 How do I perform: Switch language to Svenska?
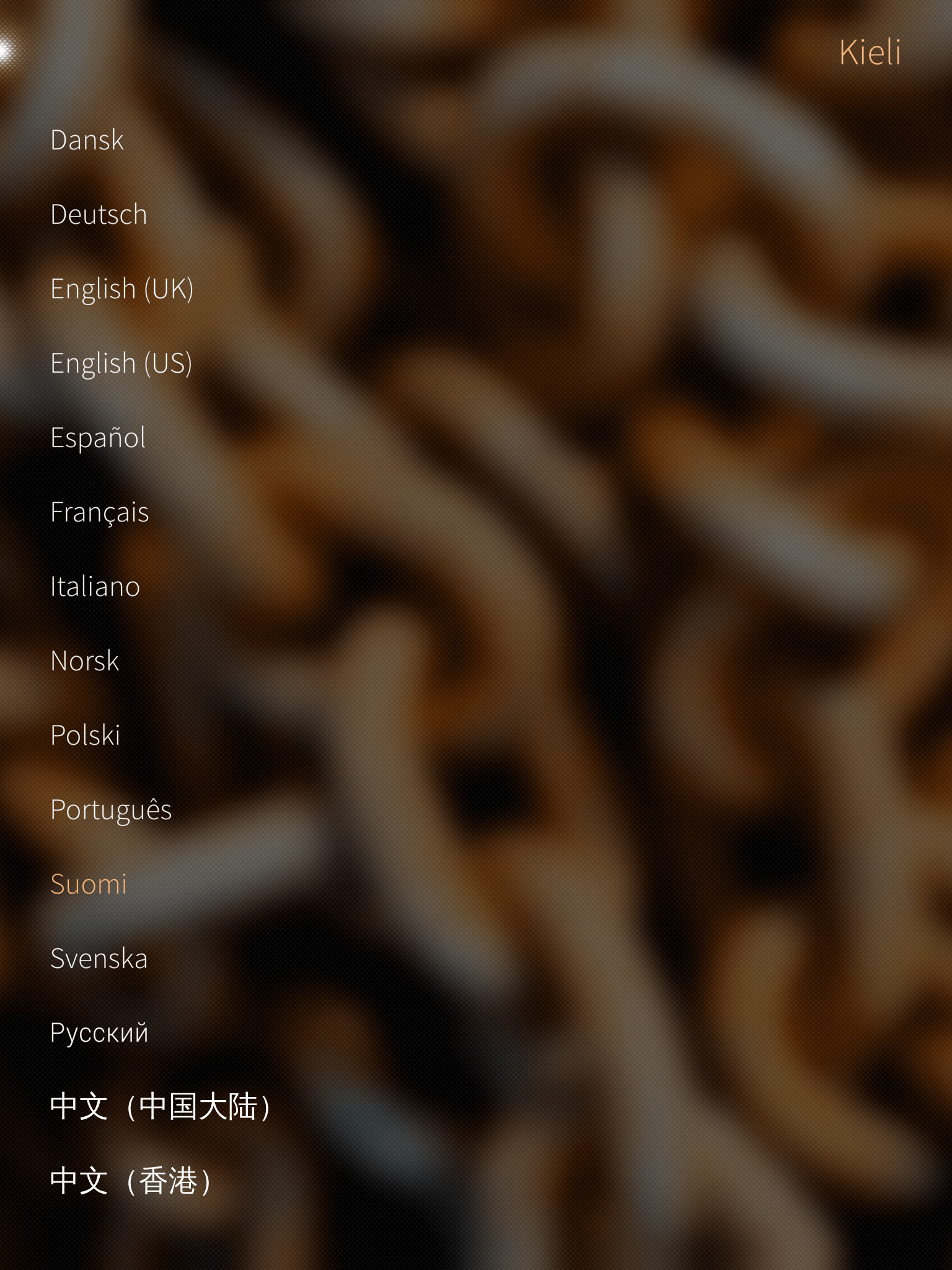click(99, 959)
